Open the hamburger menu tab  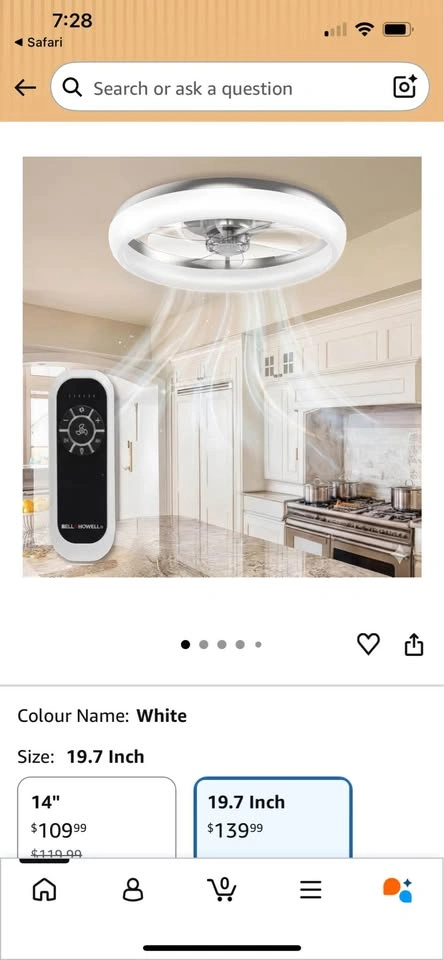(310, 890)
